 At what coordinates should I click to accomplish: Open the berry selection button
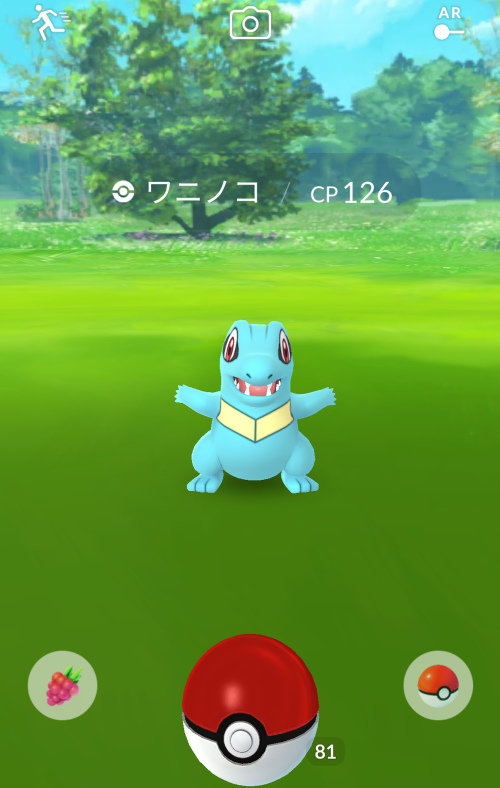click(62, 685)
